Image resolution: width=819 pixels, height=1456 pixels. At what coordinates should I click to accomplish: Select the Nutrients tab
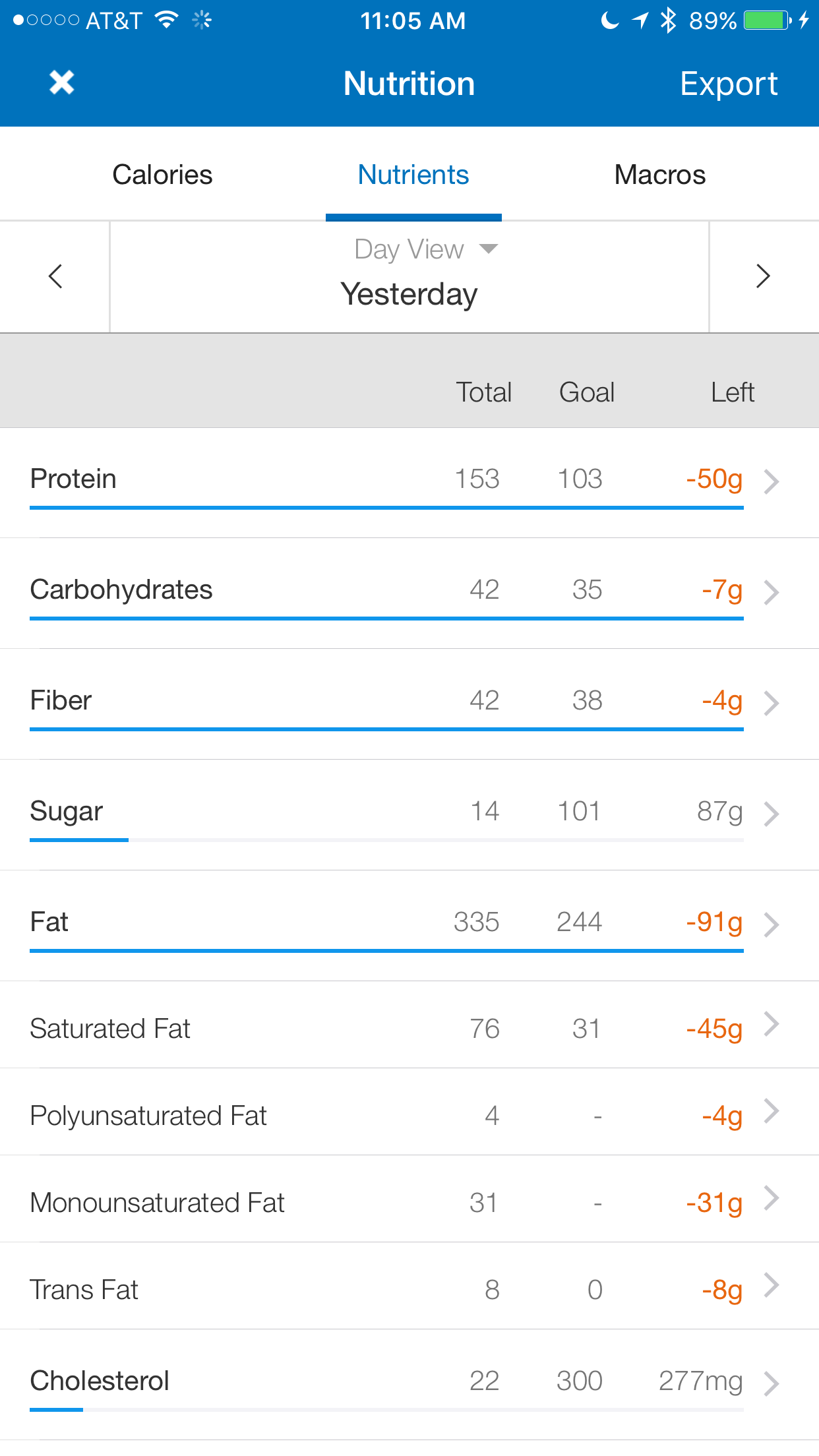click(413, 175)
